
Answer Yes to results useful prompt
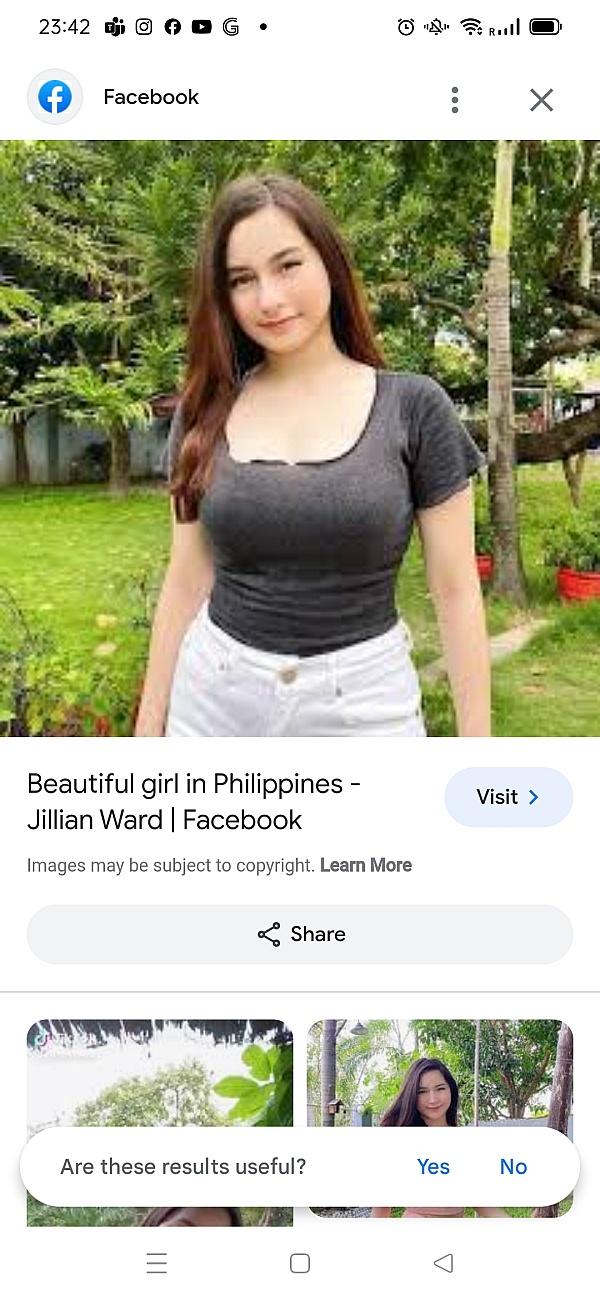coord(433,1166)
